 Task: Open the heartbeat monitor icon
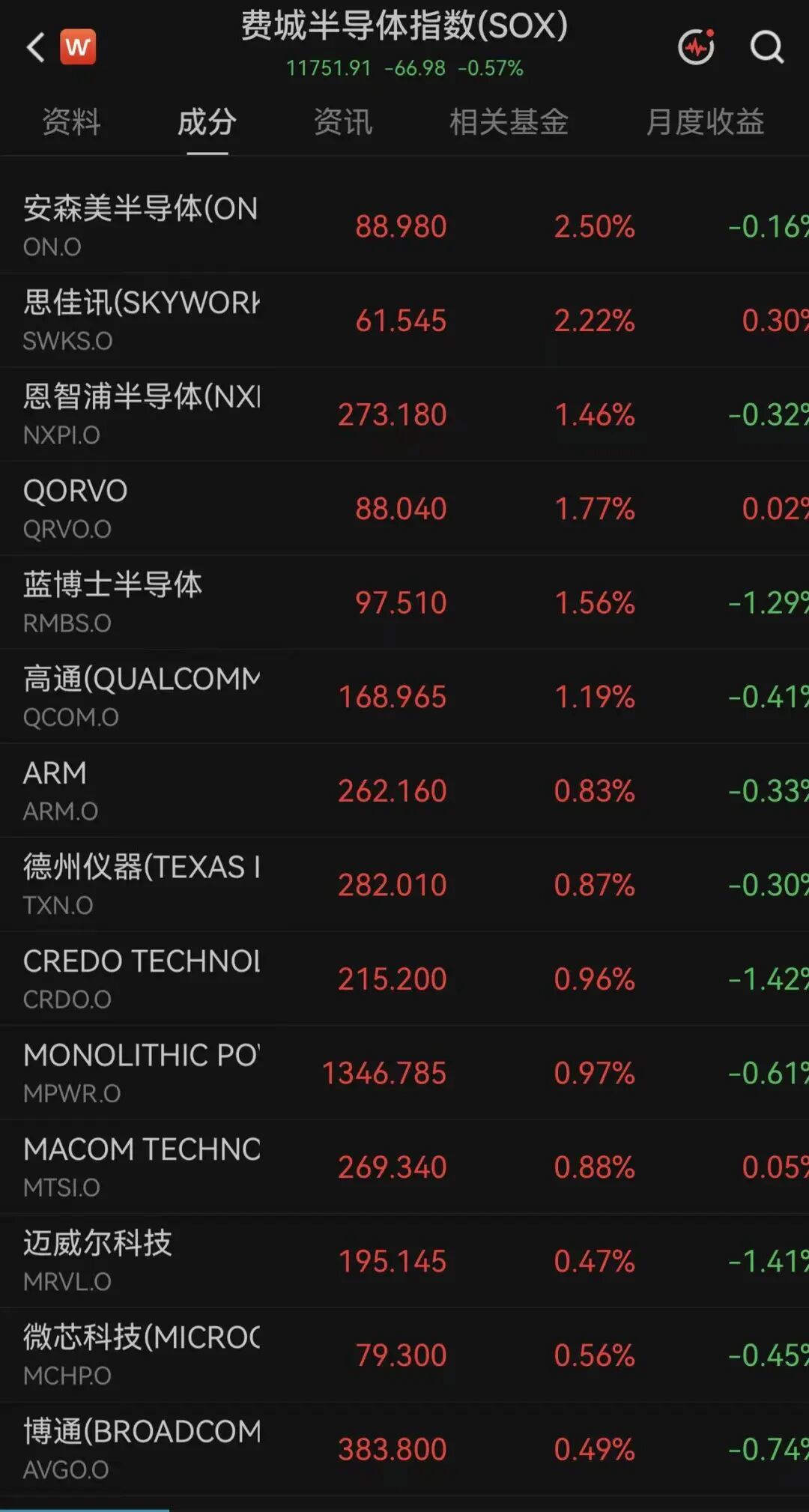point(697,46)
